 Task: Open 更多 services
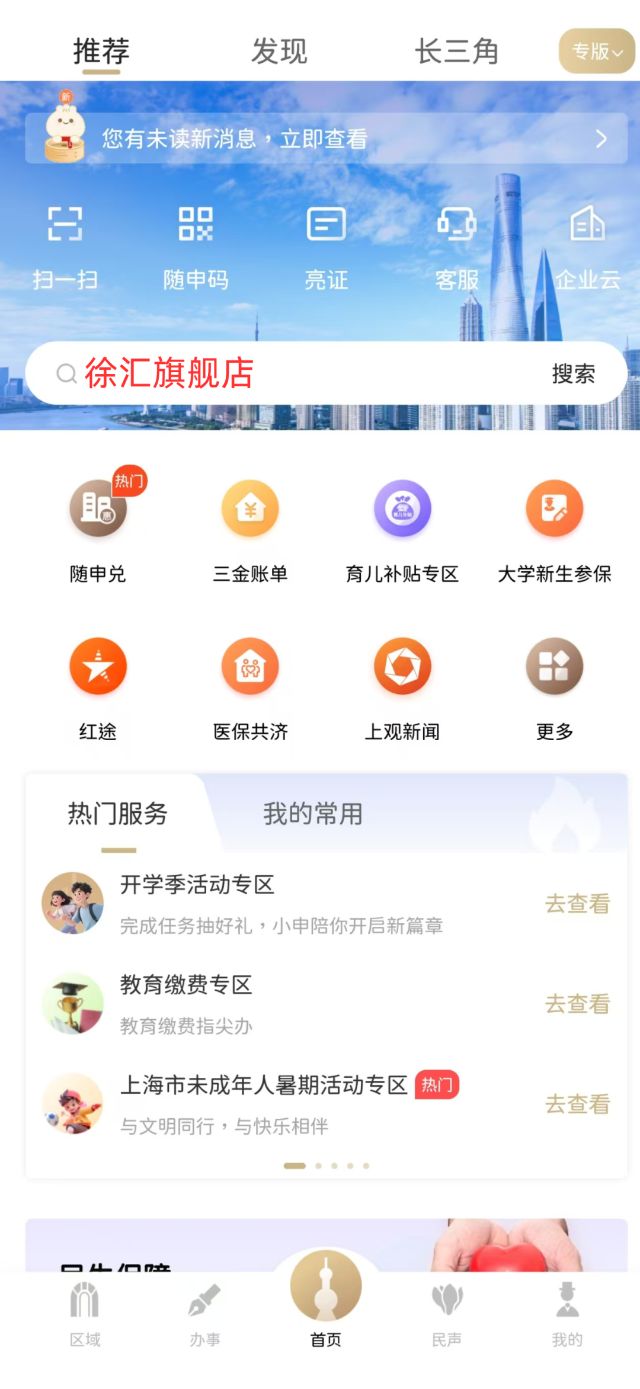coord(554,687)
